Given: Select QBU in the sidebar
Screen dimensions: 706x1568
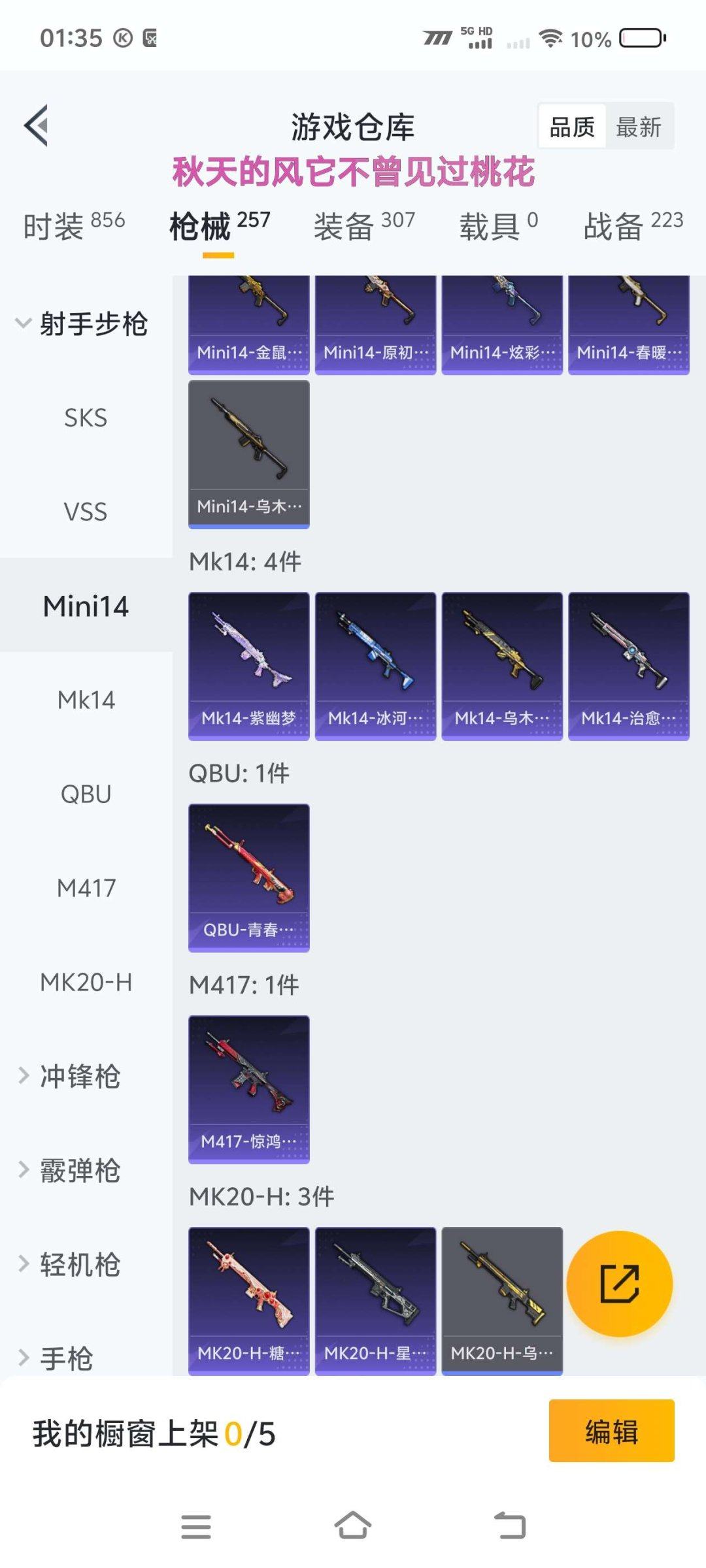Looking at the screenshot, I should pos(86,794).
